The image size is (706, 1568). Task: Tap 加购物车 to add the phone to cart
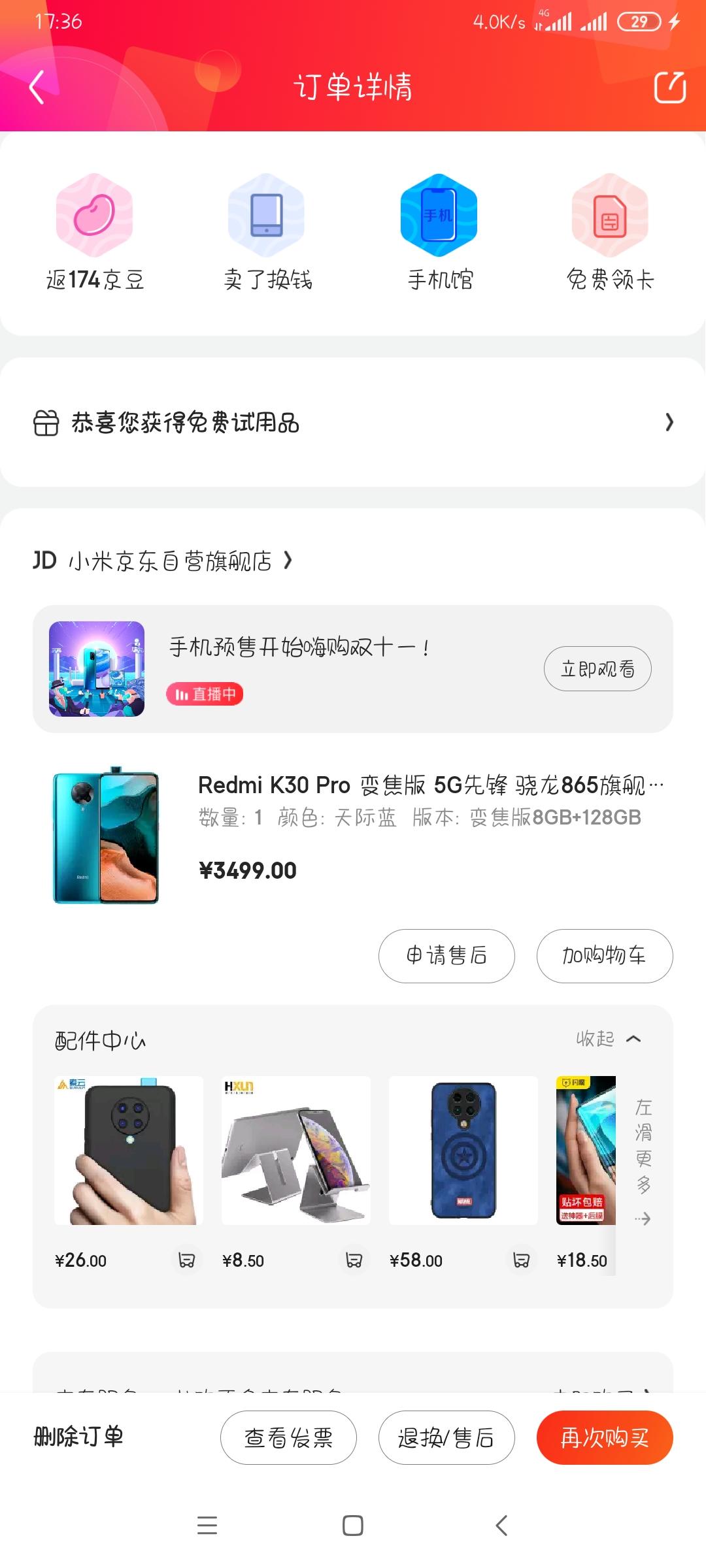pos(605,956)
